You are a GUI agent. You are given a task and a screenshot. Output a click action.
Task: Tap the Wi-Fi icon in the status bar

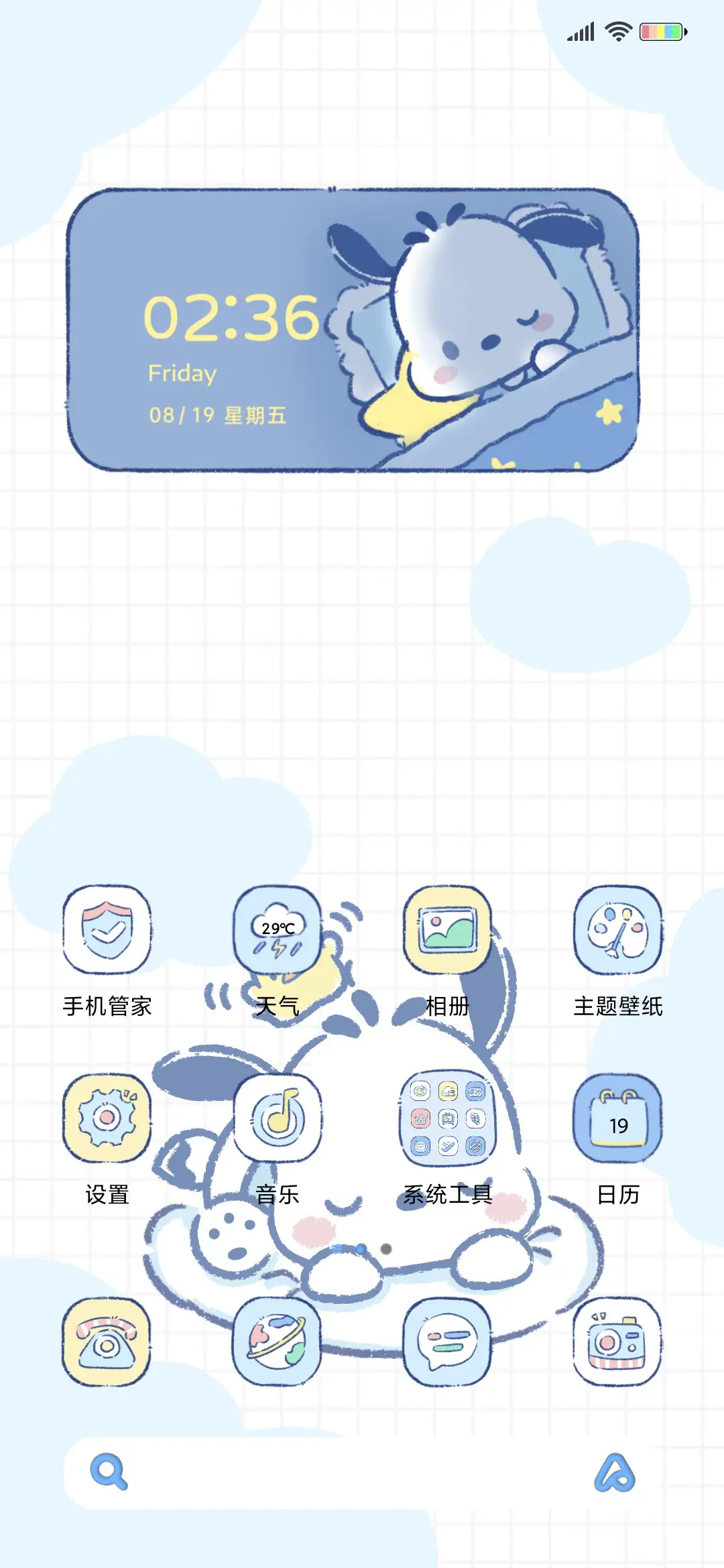click(x=617, y=29)
